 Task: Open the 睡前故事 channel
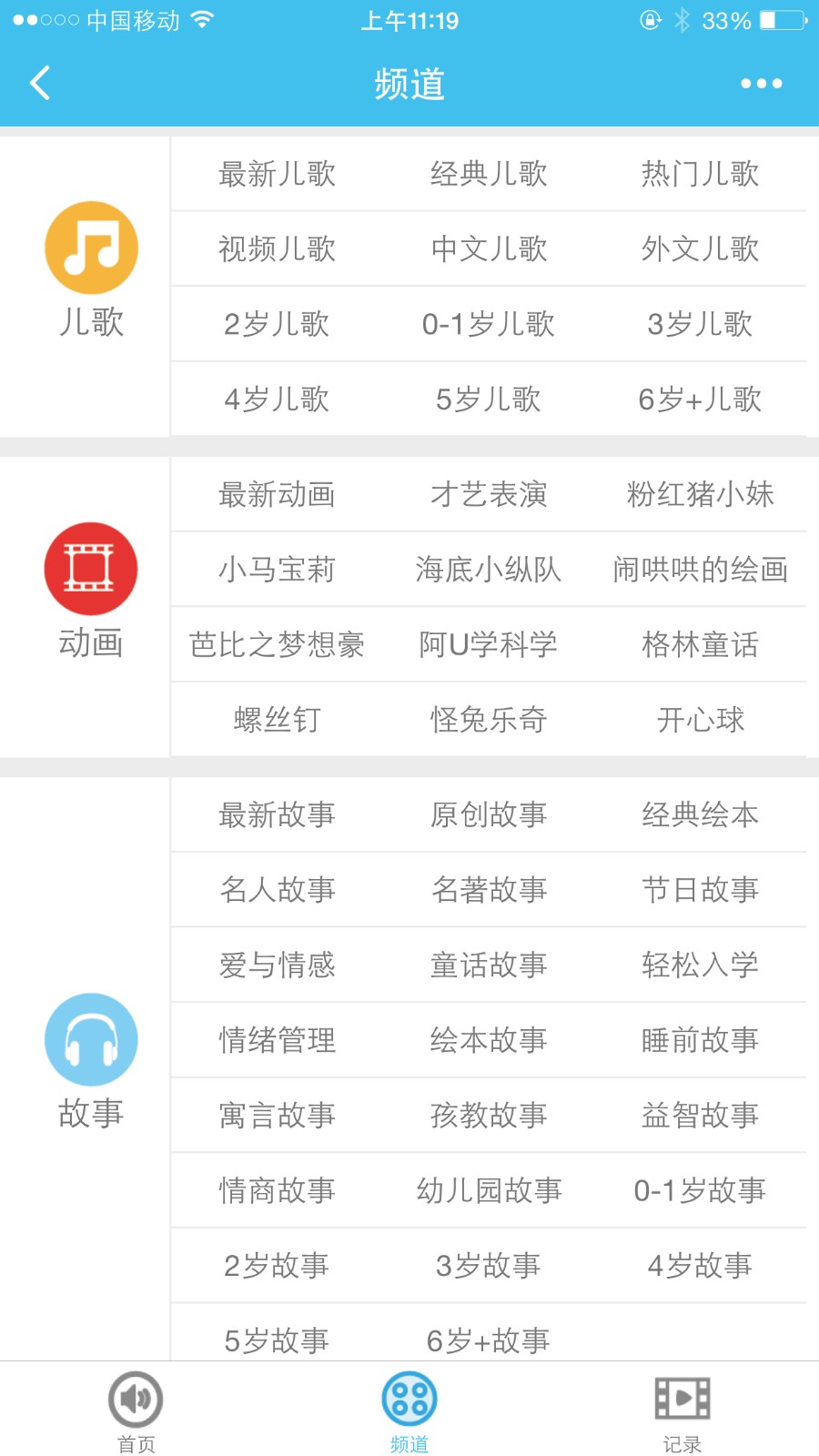click(700, 1040)
